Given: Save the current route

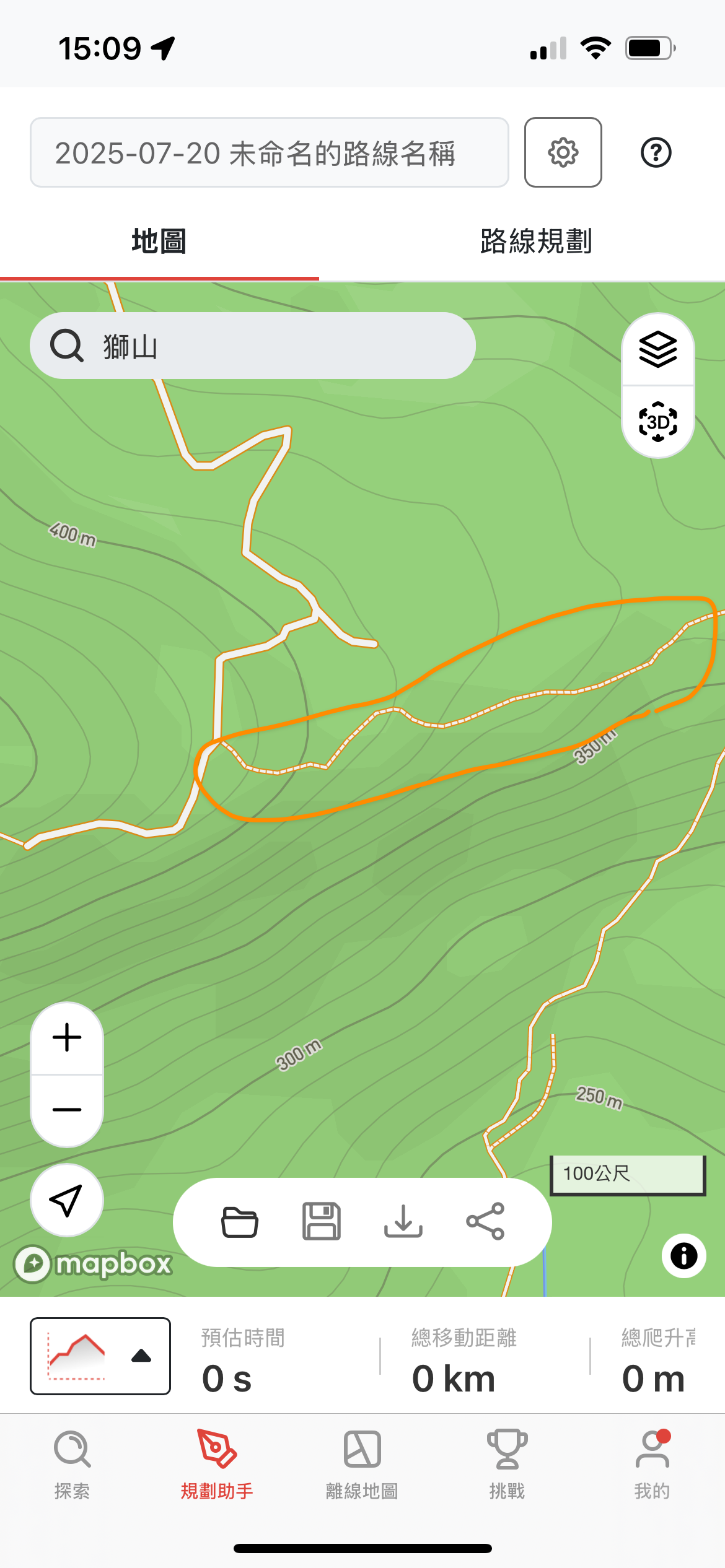Looking at the screenshot, I should [x=322, y=1222].
